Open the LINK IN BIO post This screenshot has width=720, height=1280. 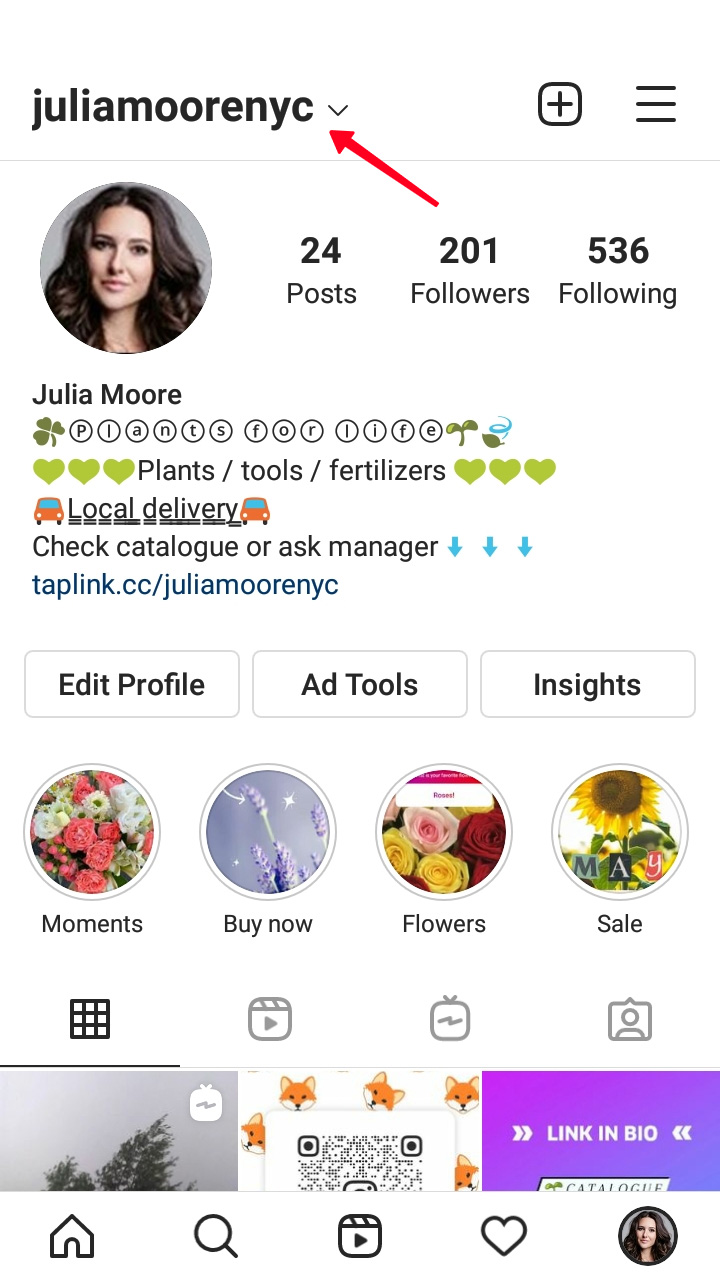coord(601,1131)
